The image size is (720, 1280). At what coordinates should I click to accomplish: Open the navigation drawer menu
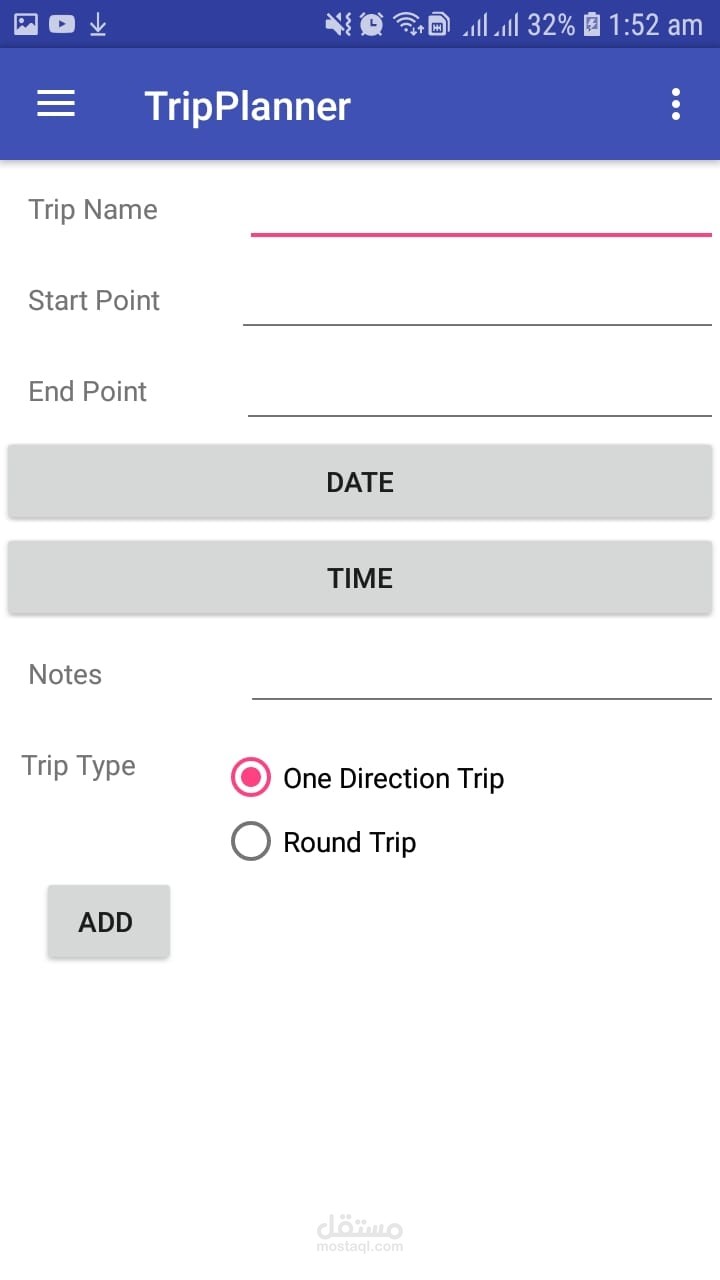(56, 104)
